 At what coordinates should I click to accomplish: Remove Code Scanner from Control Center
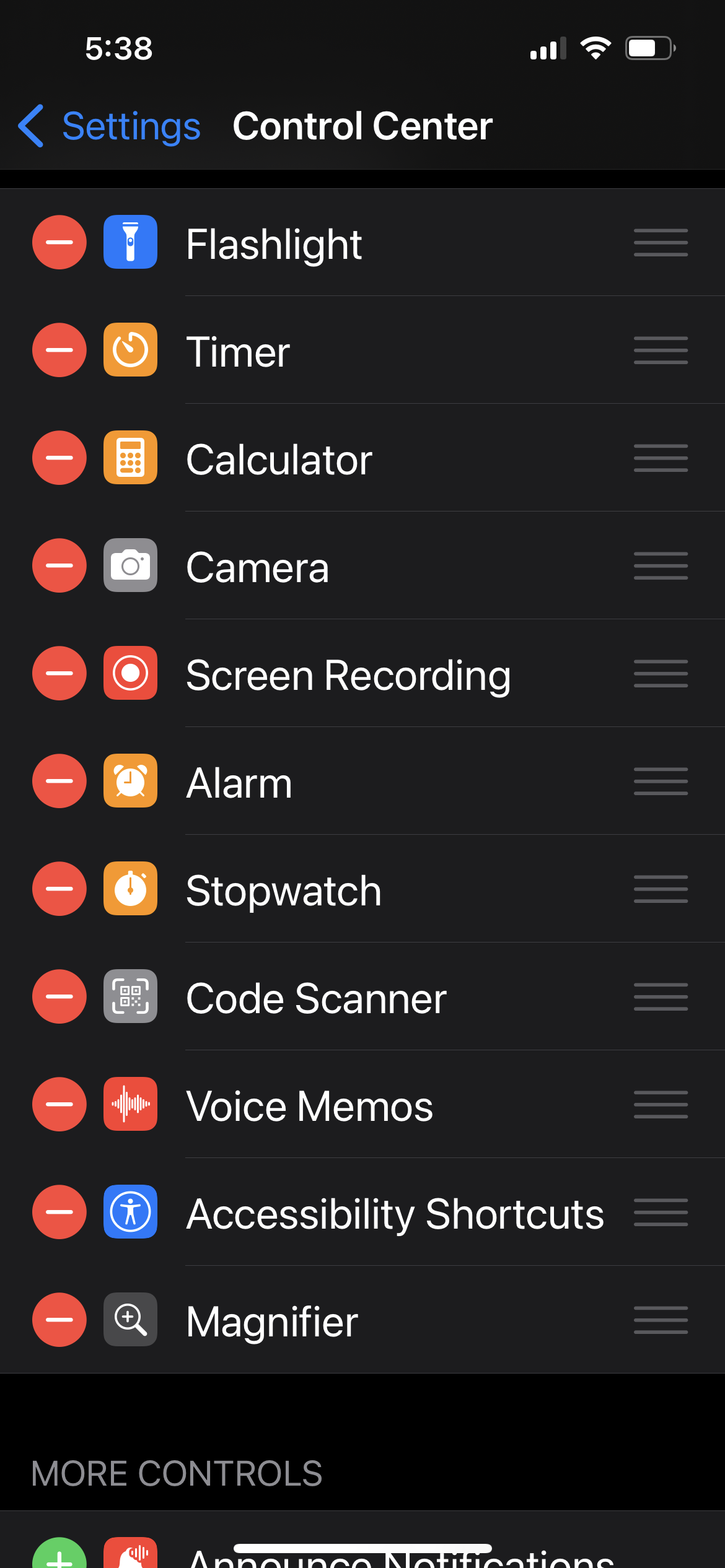pyautogui.click(x=59, y=996)
